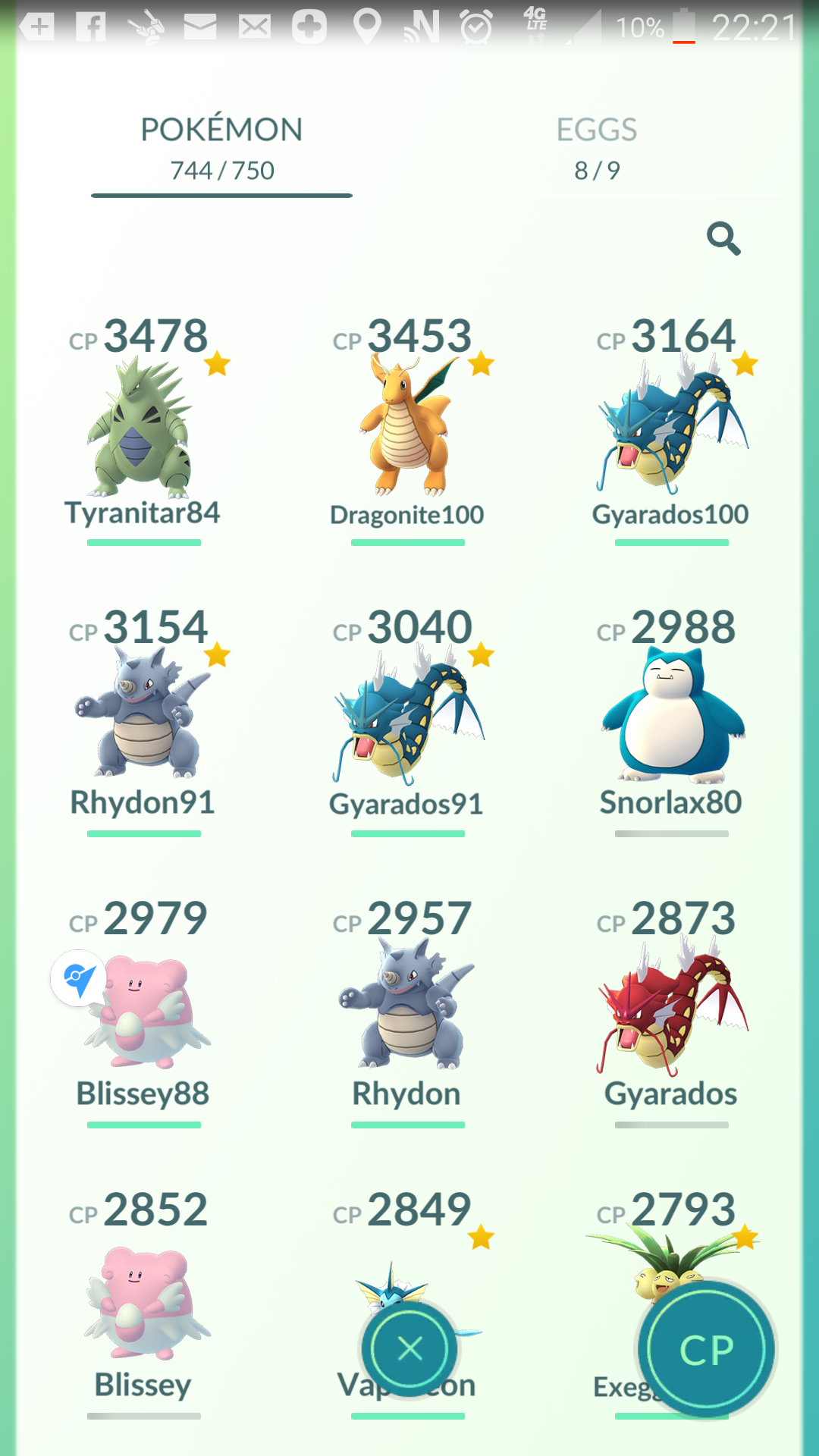Open Blissey with CP 2852
Image resolution: width=819 pixels, height=1456 pixels.
[x=143, y=1304]
